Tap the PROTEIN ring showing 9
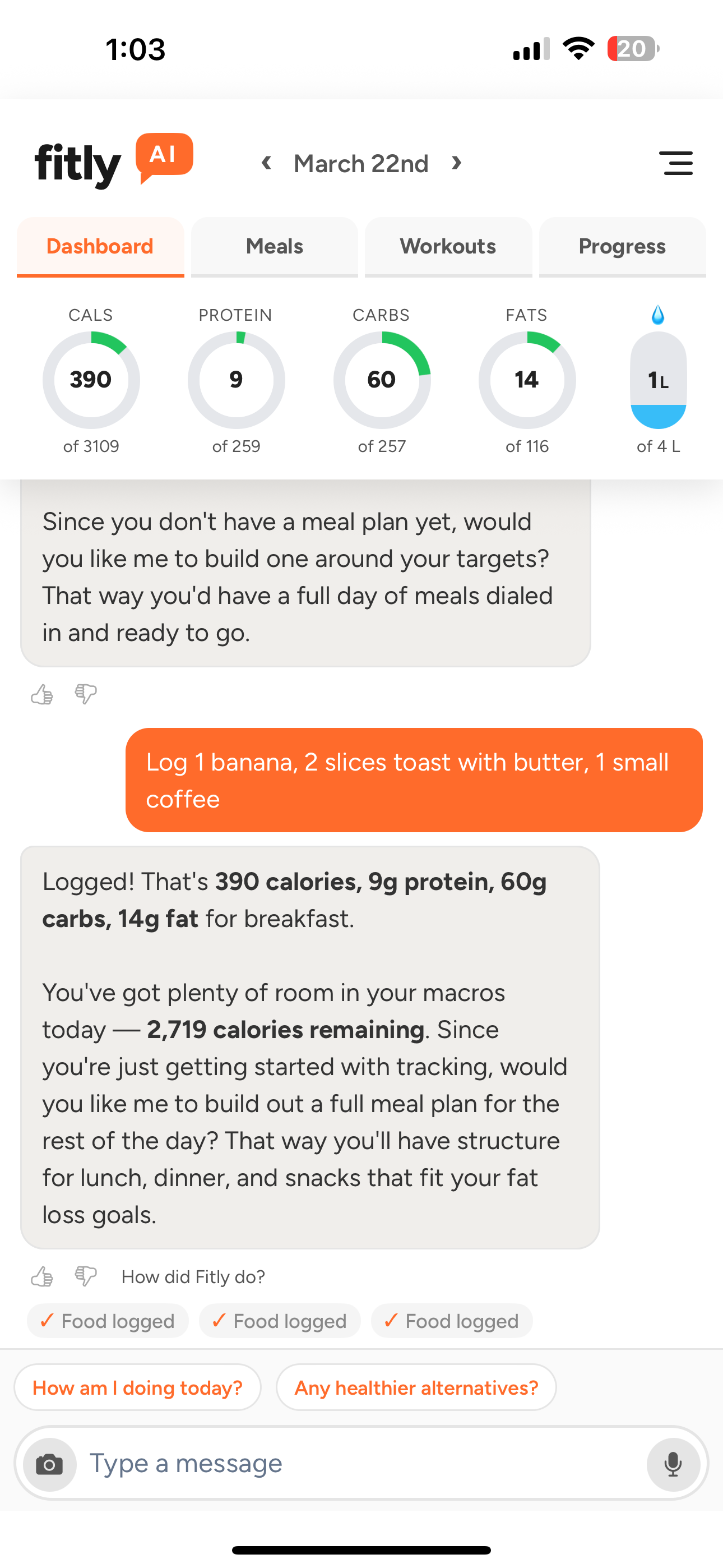Image resolution: width=723 pixels, height=1568 pixels. [x=236, y=379]
